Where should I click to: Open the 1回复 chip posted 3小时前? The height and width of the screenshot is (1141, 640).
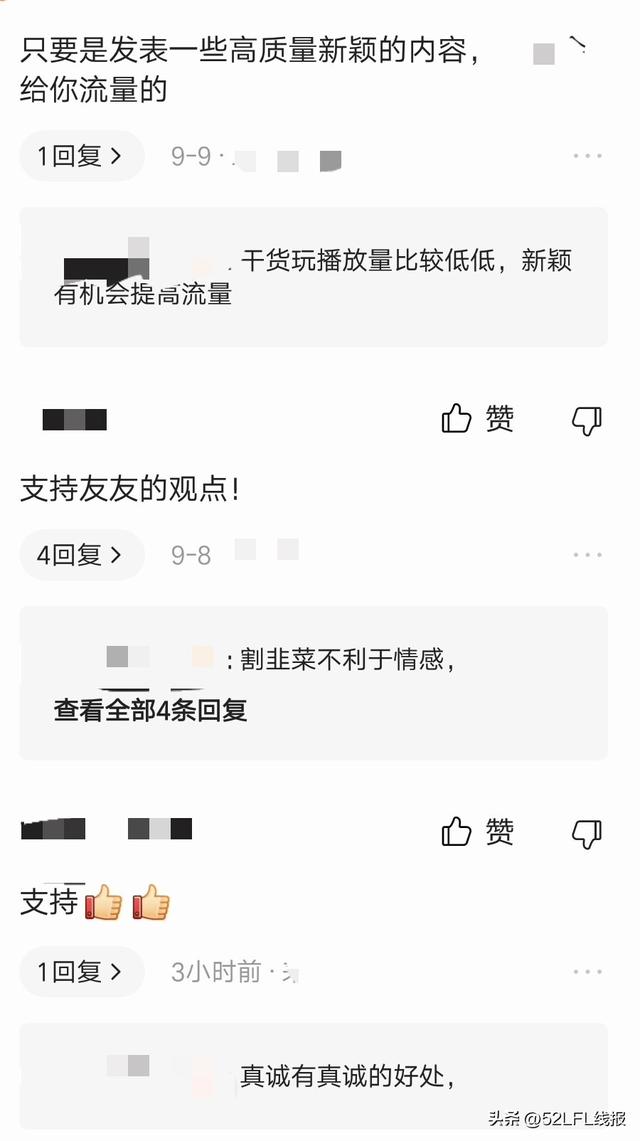tap(81, 972)
